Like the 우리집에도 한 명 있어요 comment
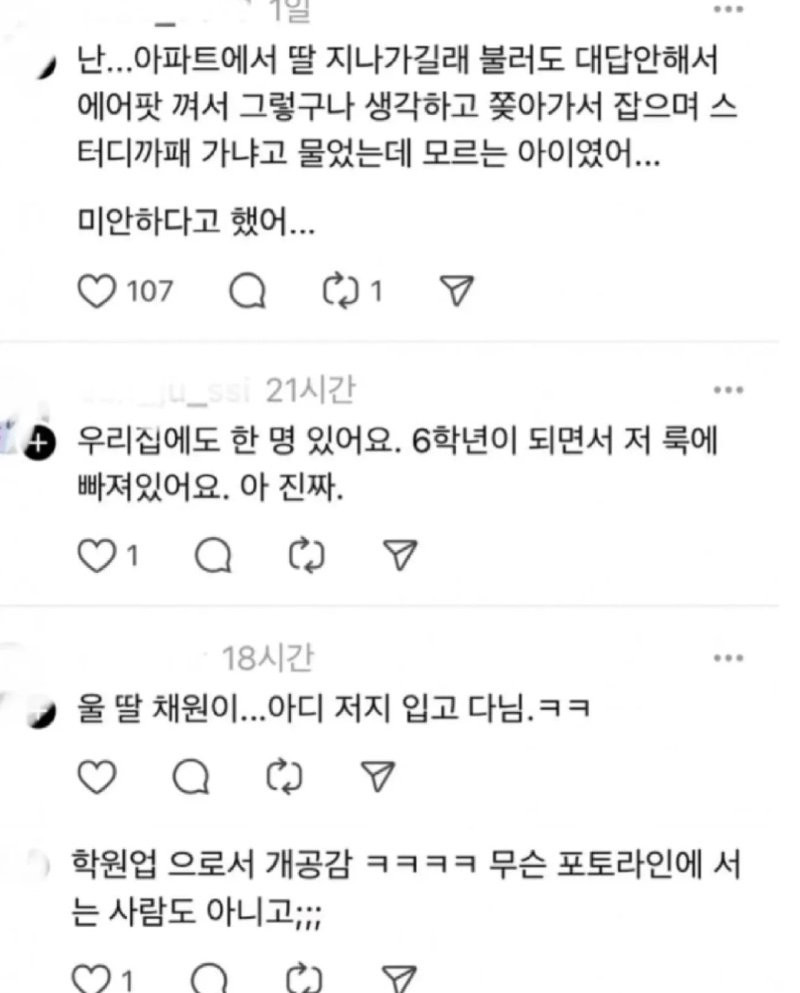800x993 pixels. [98, 557]
